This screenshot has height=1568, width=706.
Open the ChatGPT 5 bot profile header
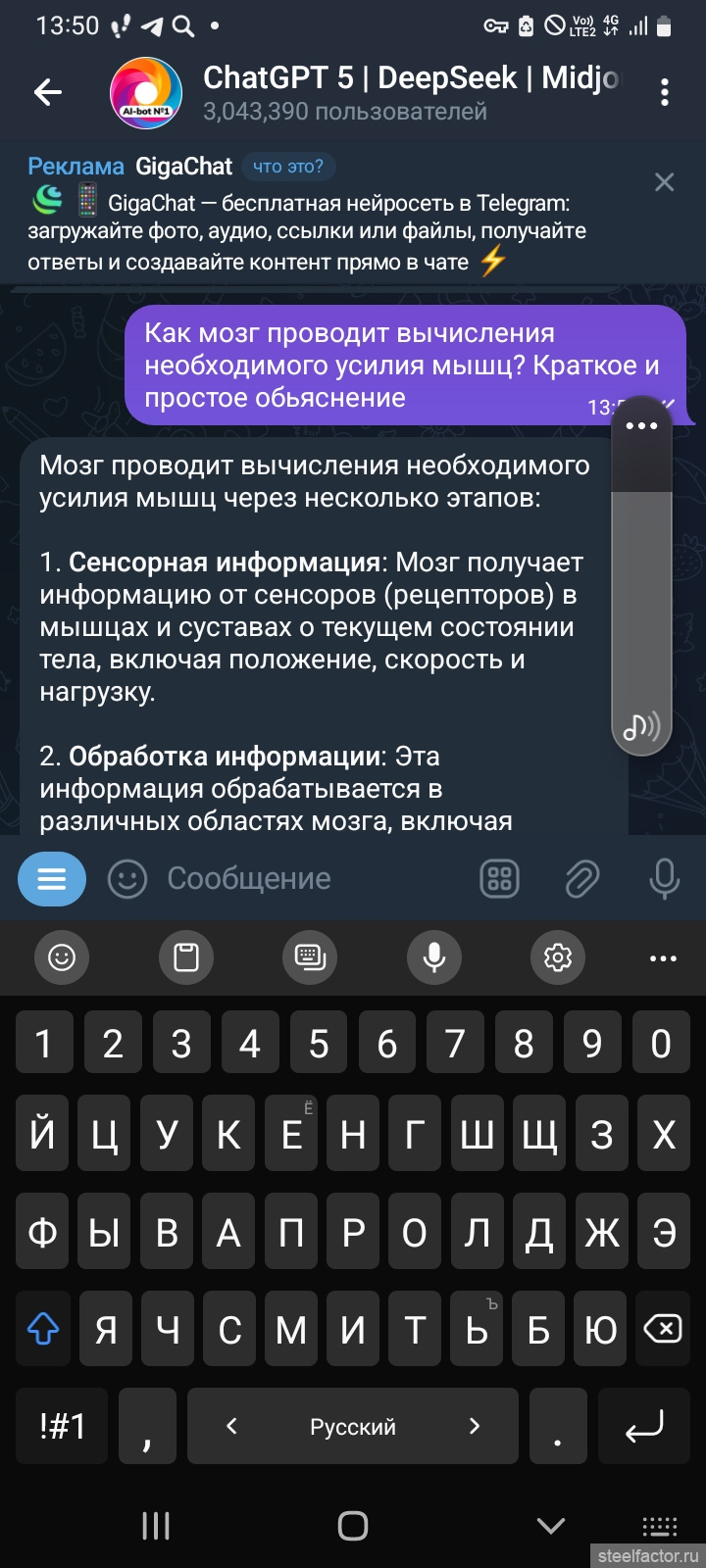392,92
